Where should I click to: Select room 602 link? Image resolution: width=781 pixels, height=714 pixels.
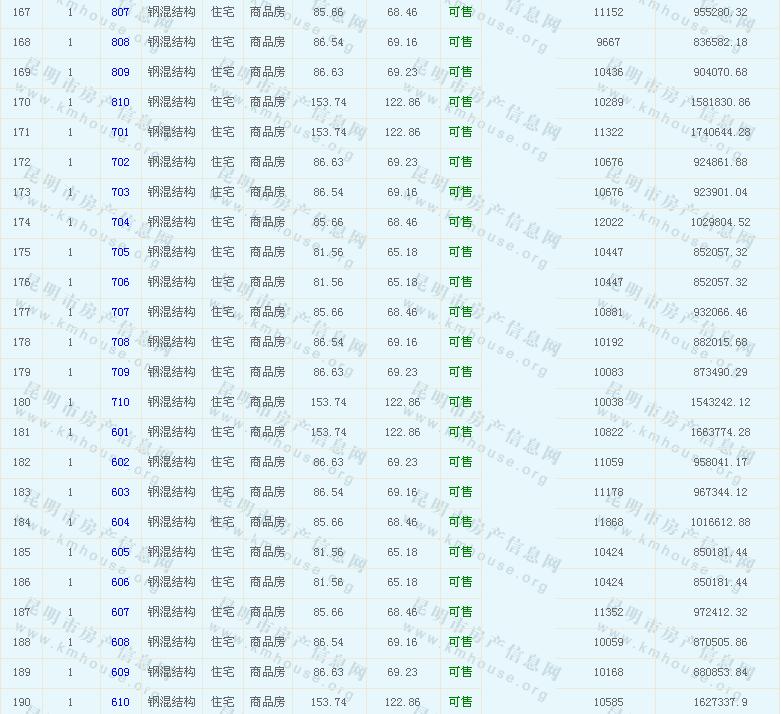pyautogui.click(x=120, y=462)
